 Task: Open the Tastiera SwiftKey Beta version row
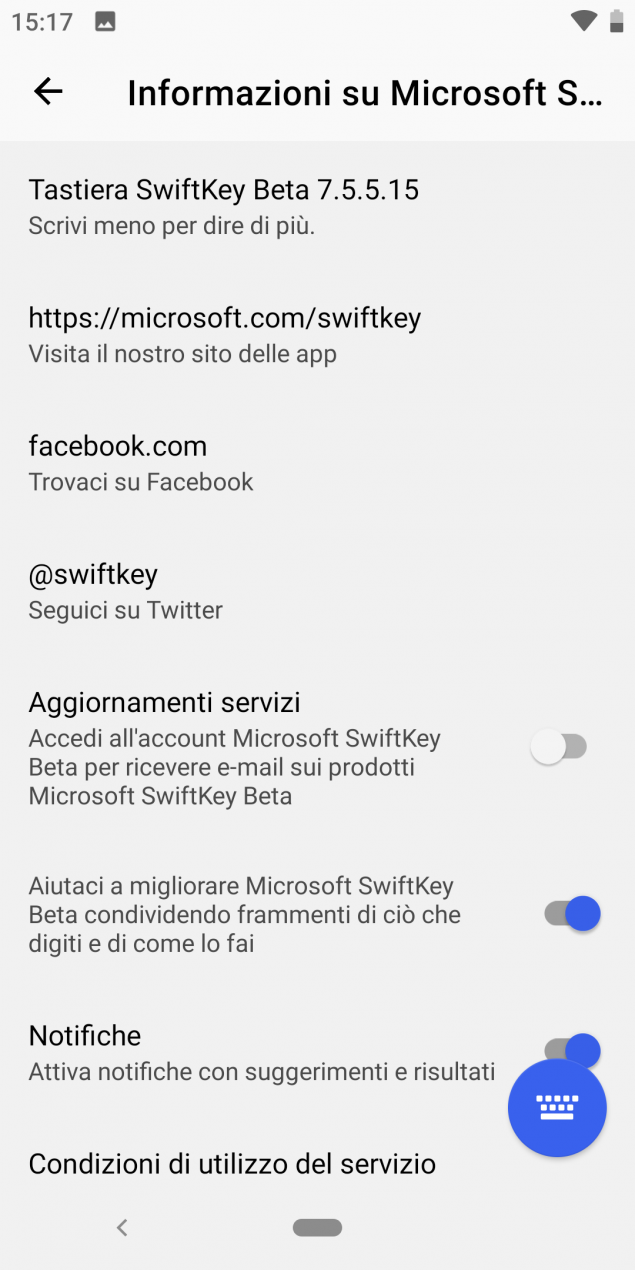317,206
